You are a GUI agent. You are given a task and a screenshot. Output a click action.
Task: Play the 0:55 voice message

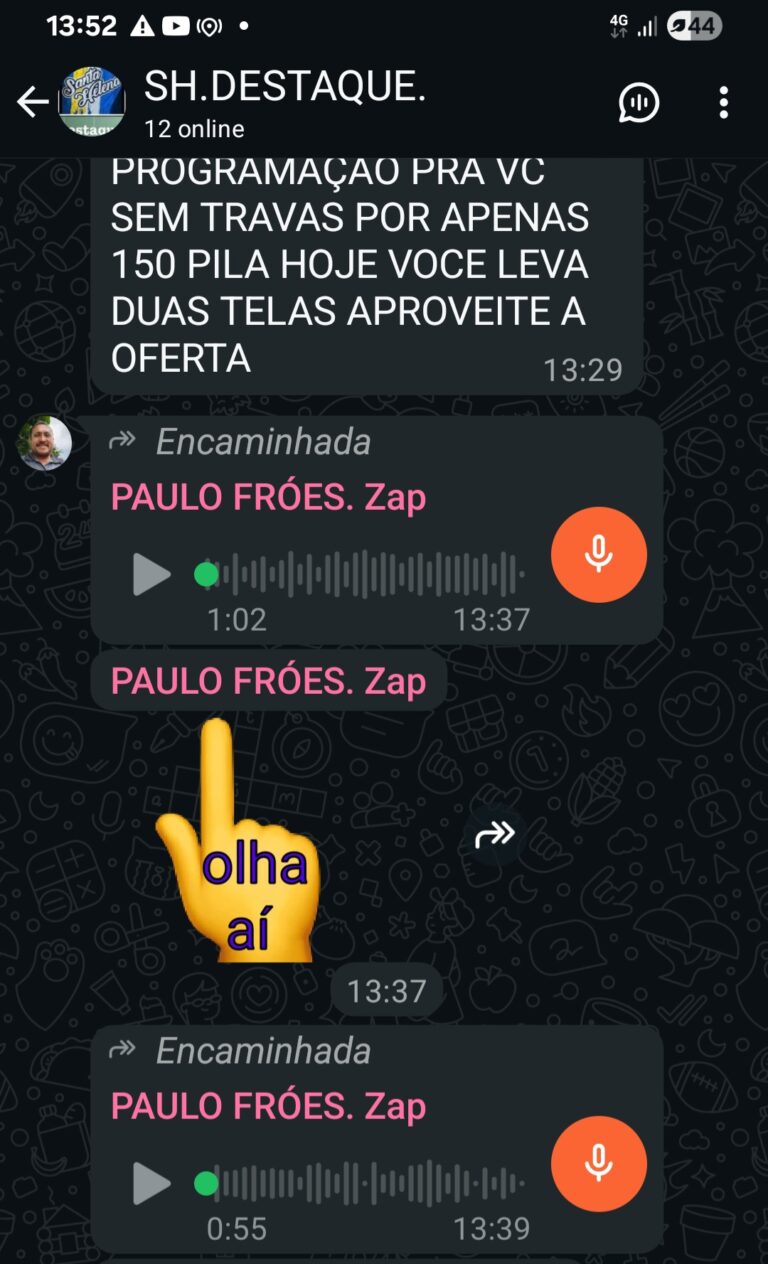(151, 1185)
